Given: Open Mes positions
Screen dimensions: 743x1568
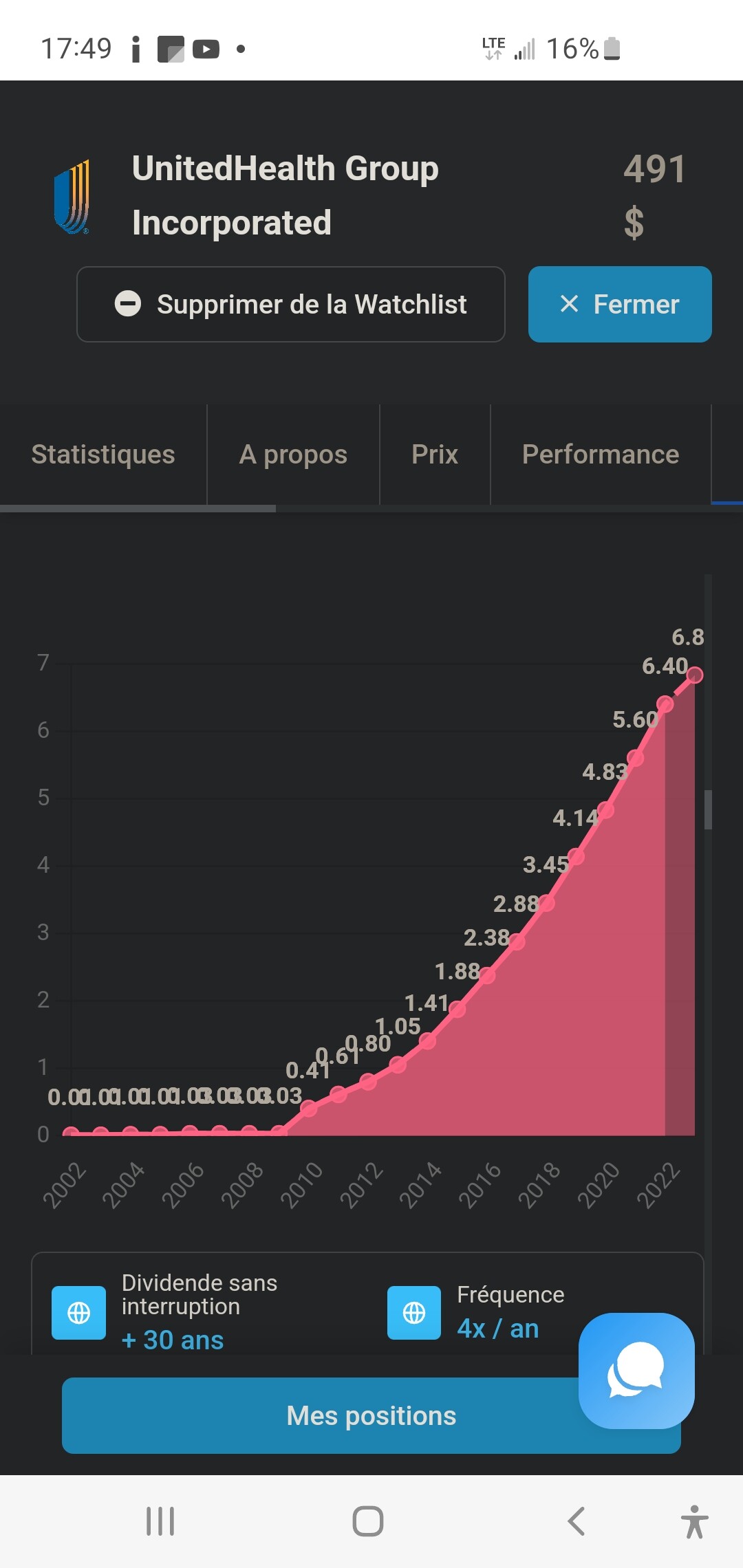Looking at the screenshot, I should [371, 1415].
